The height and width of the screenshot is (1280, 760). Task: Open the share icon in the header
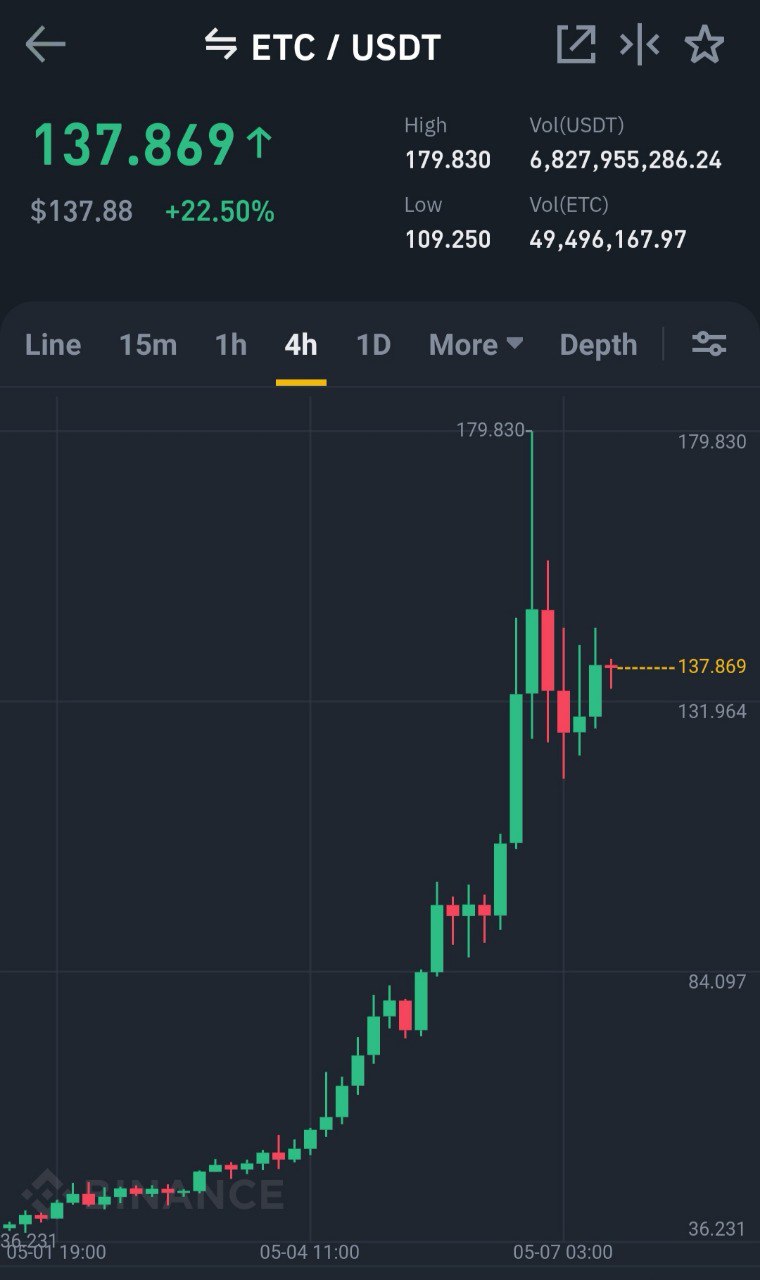[576, 45]
